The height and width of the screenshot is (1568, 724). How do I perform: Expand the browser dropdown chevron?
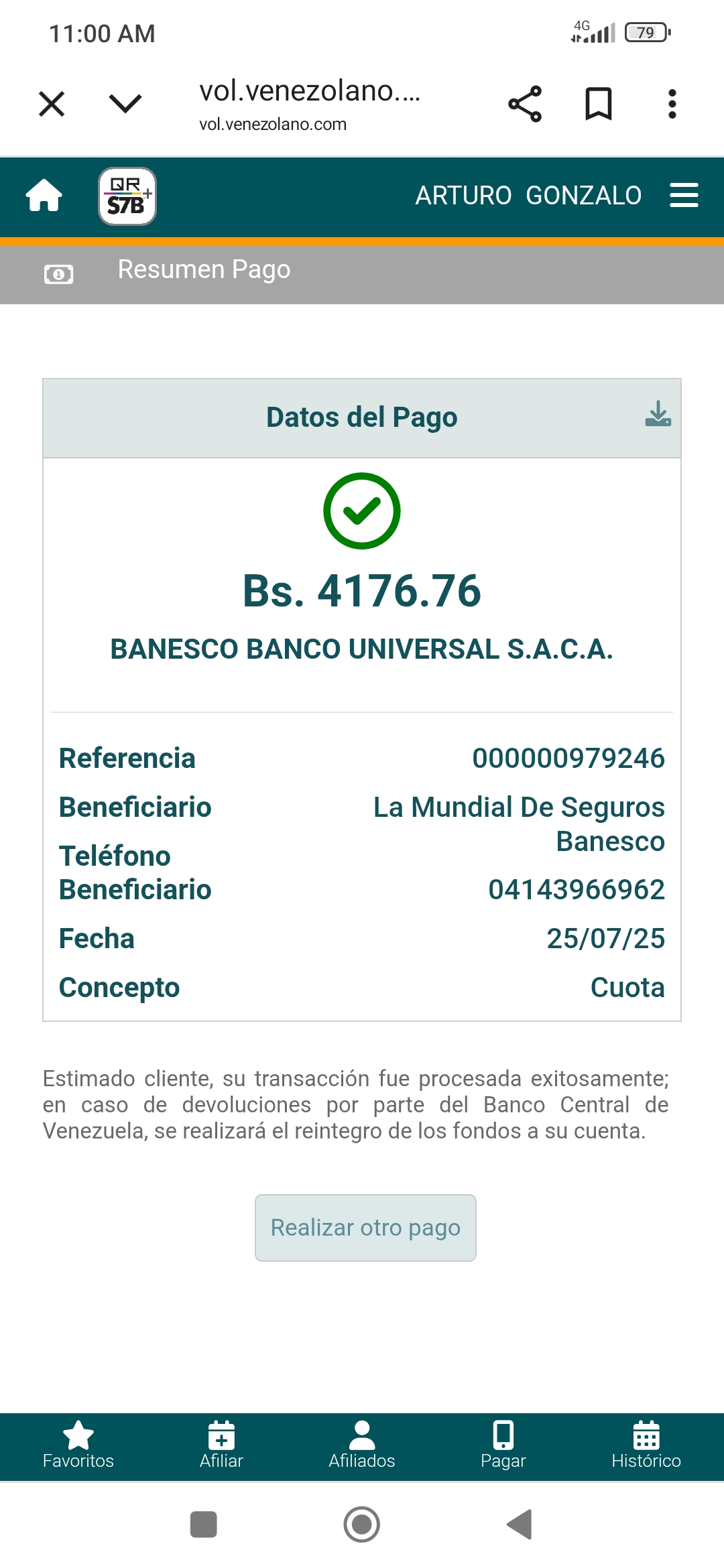[x=125, y=104]
